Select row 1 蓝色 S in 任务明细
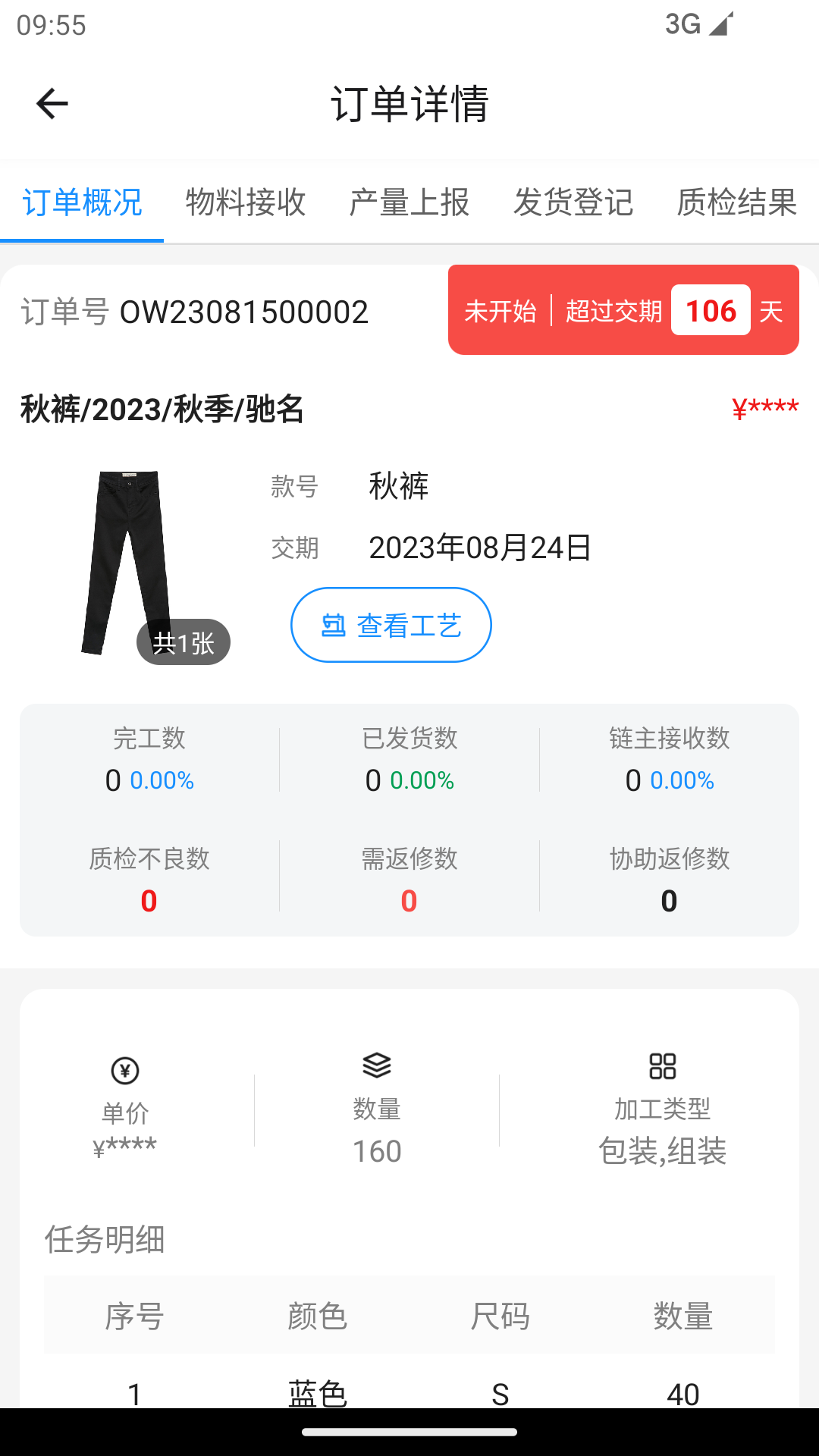Viewport: 819px width, 1456px height. 409,1394
